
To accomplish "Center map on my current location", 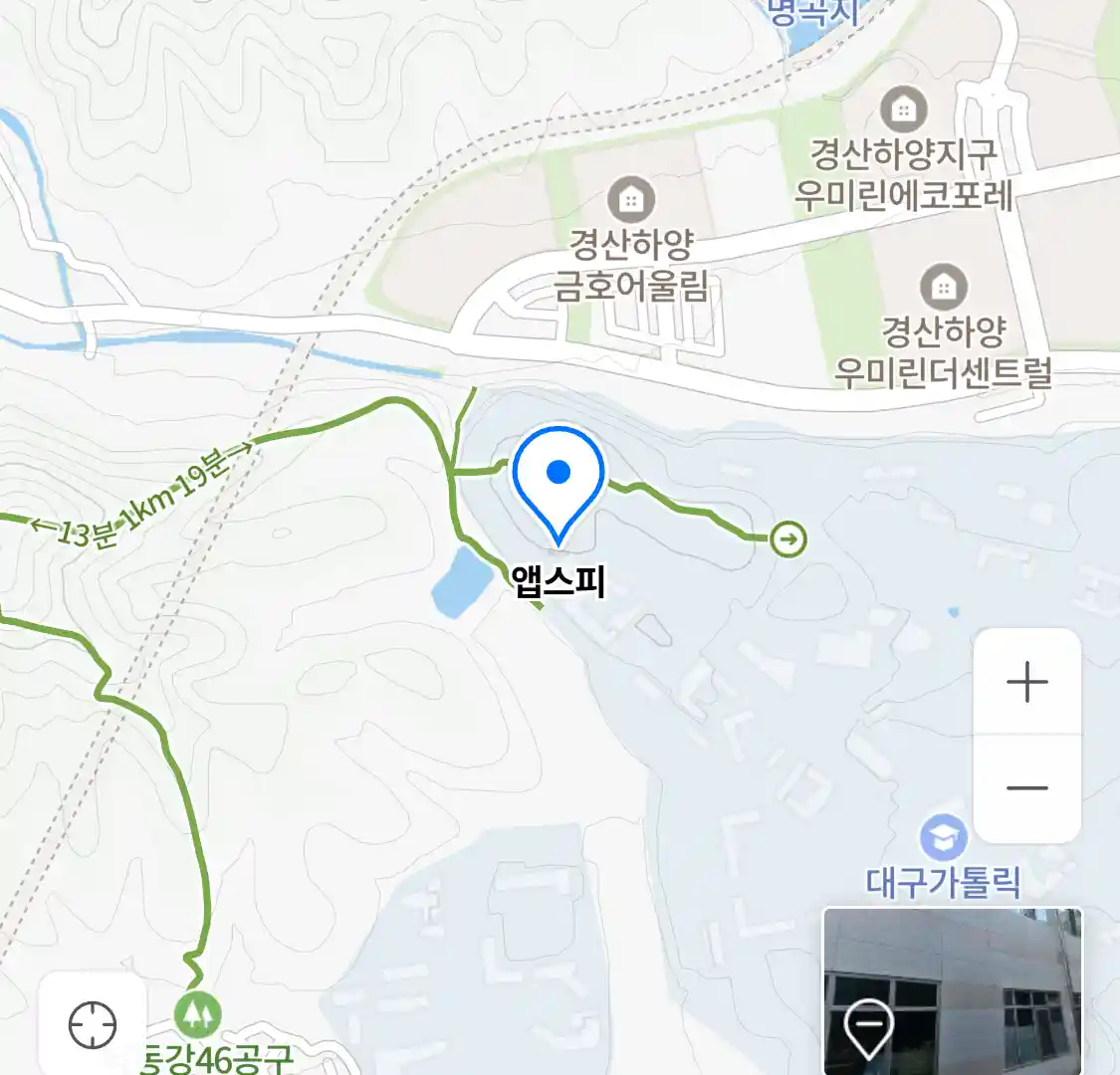I will (x=93, y=1024).
